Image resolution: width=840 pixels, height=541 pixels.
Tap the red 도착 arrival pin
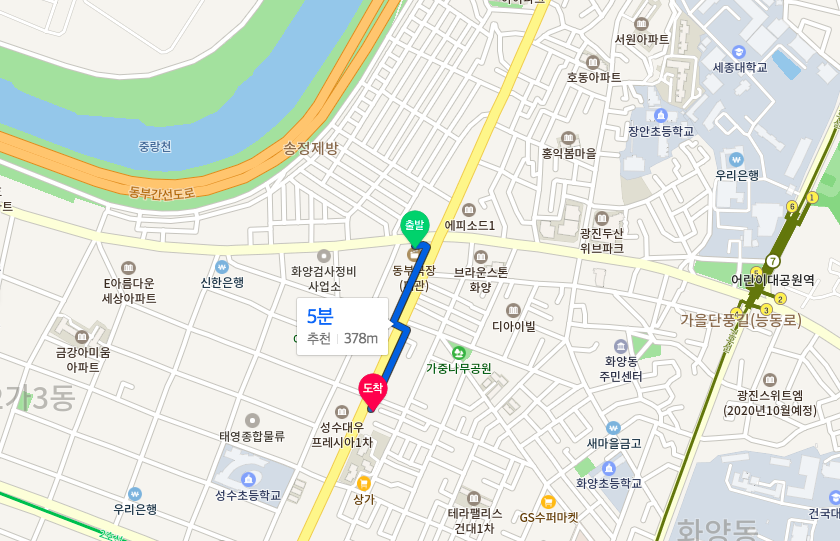coord(372,388)
